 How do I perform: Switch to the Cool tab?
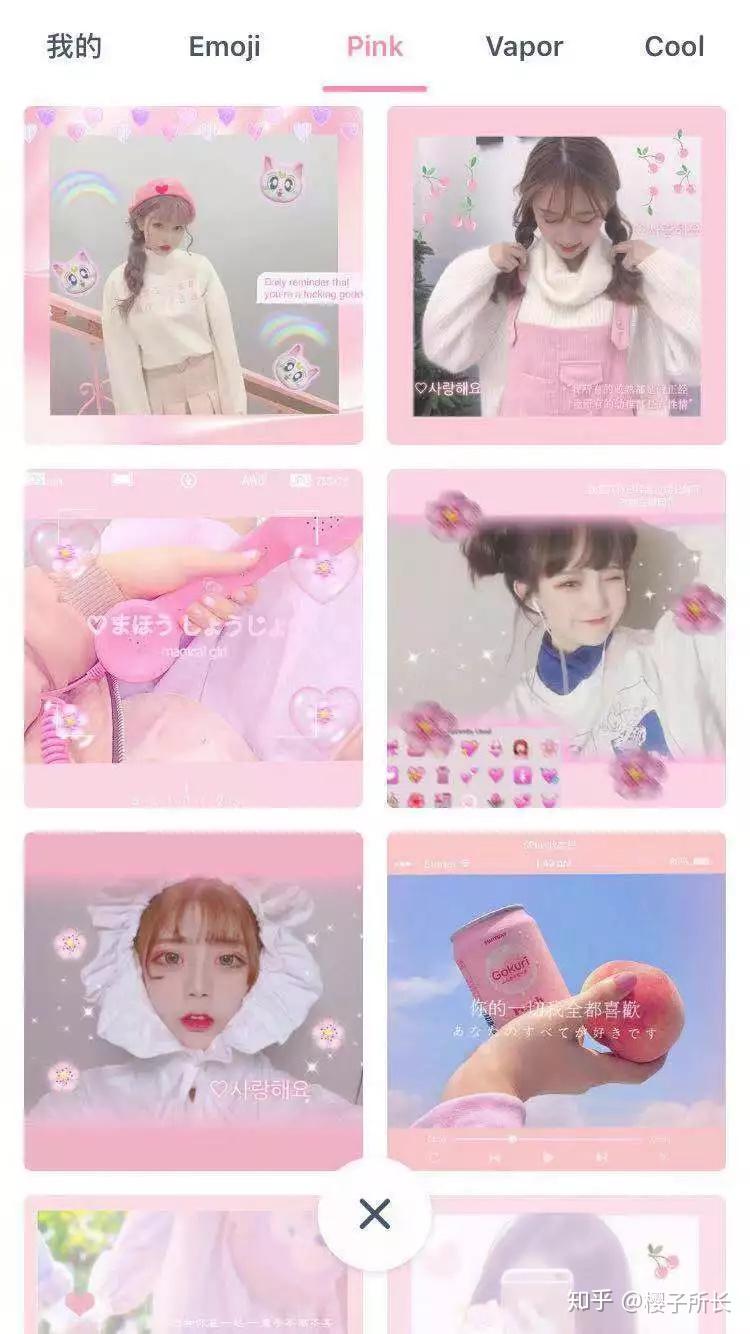(x=674, y=46)
